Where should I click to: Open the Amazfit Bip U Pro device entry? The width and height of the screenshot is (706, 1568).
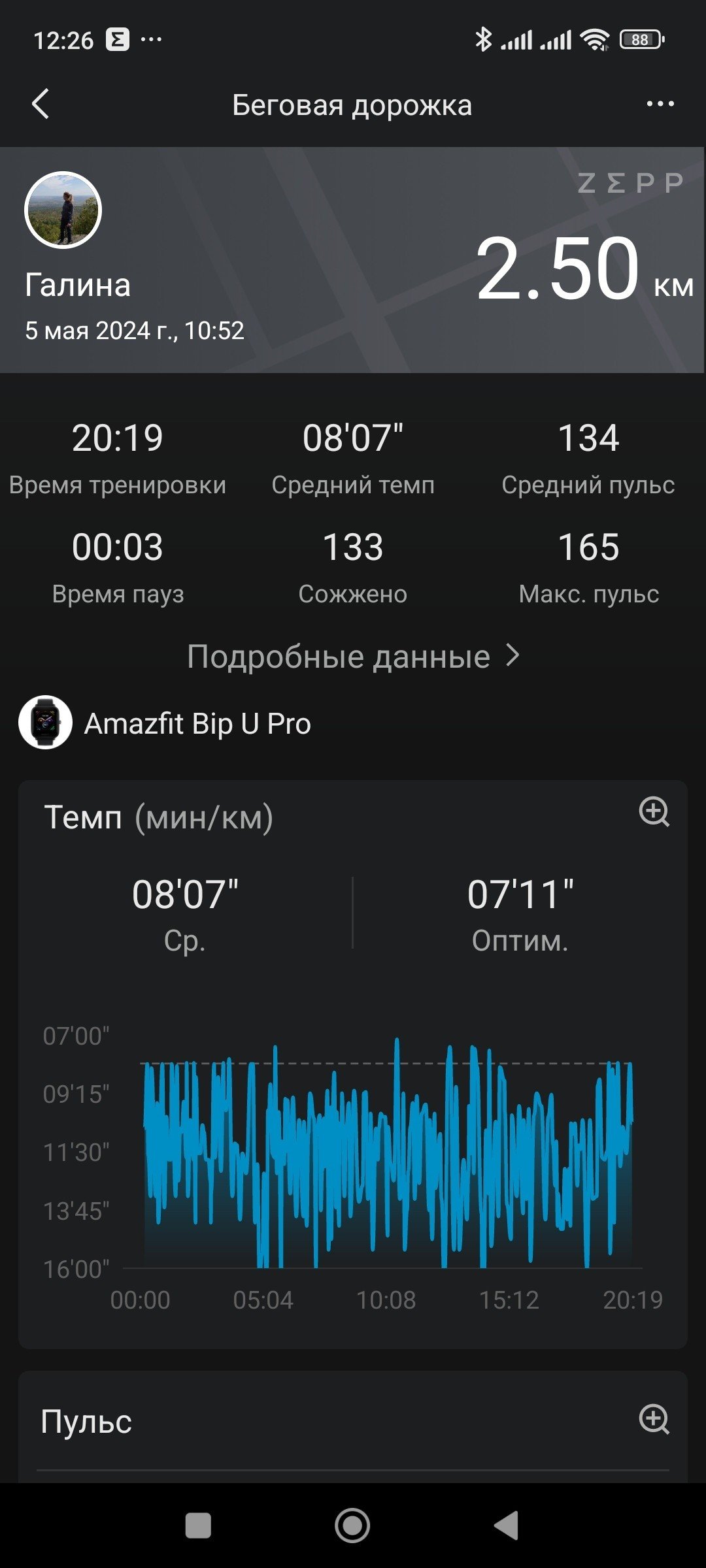(x=165, y=723)
